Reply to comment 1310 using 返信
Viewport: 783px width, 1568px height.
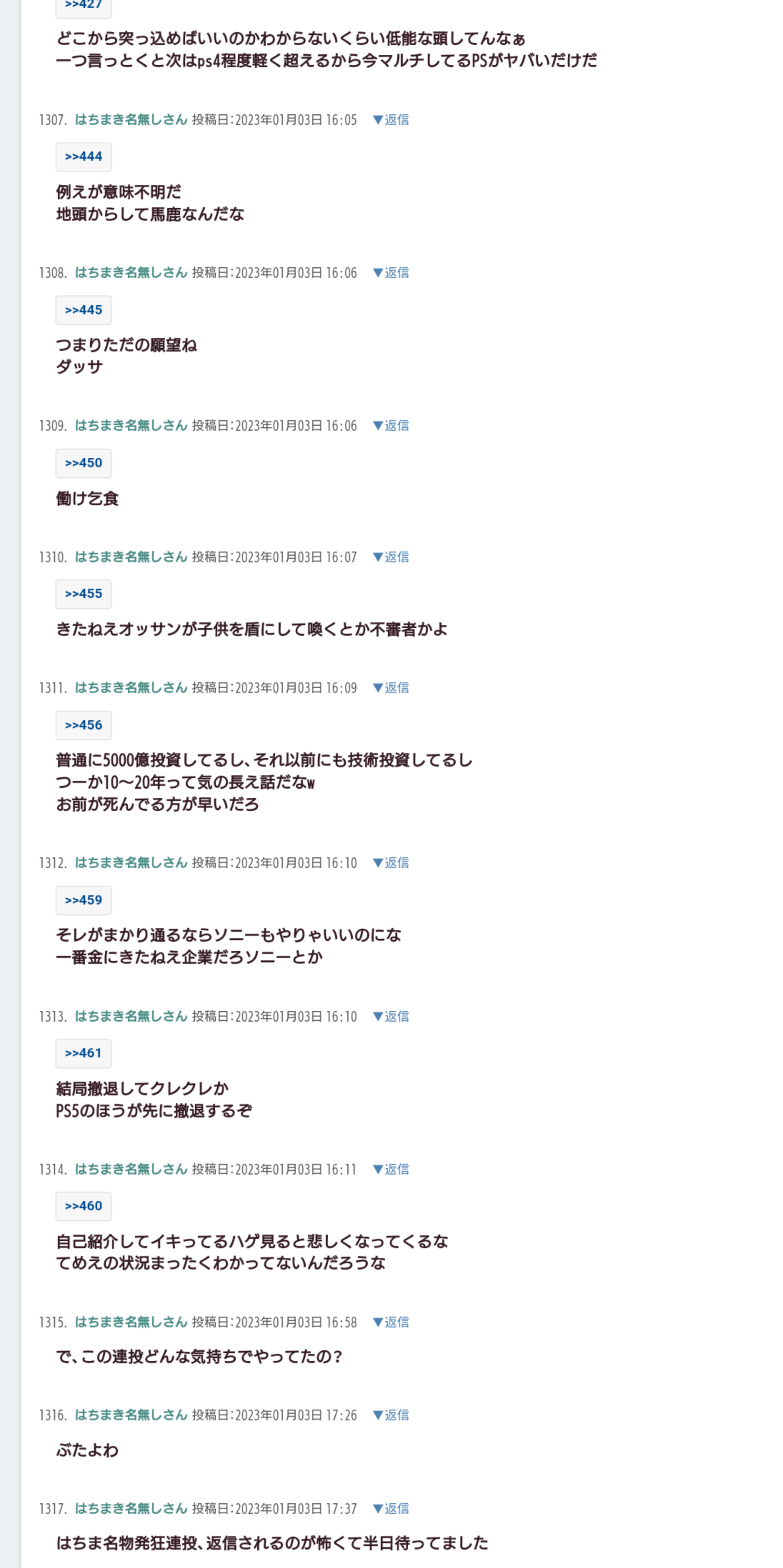[391, 557]
